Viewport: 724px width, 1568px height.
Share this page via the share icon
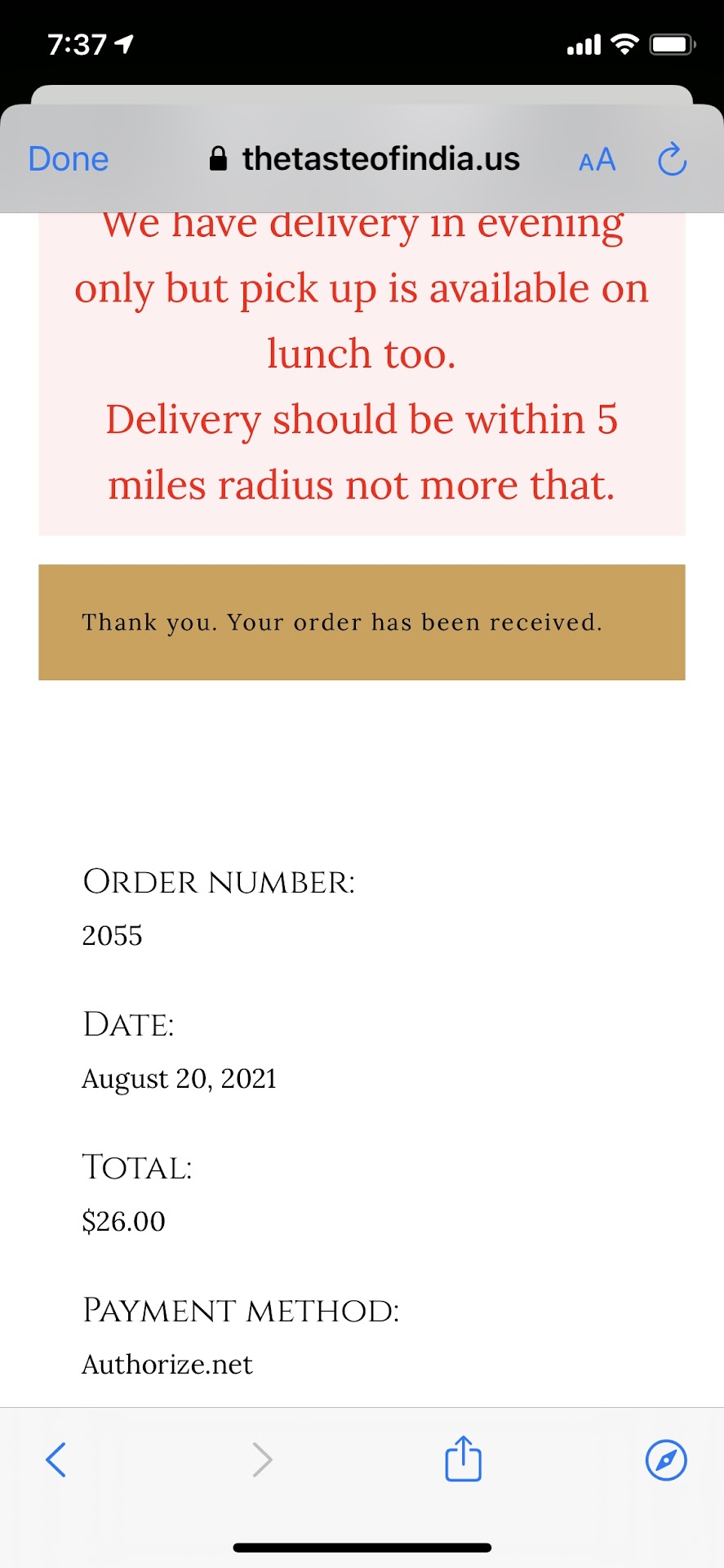point(463,1459)
